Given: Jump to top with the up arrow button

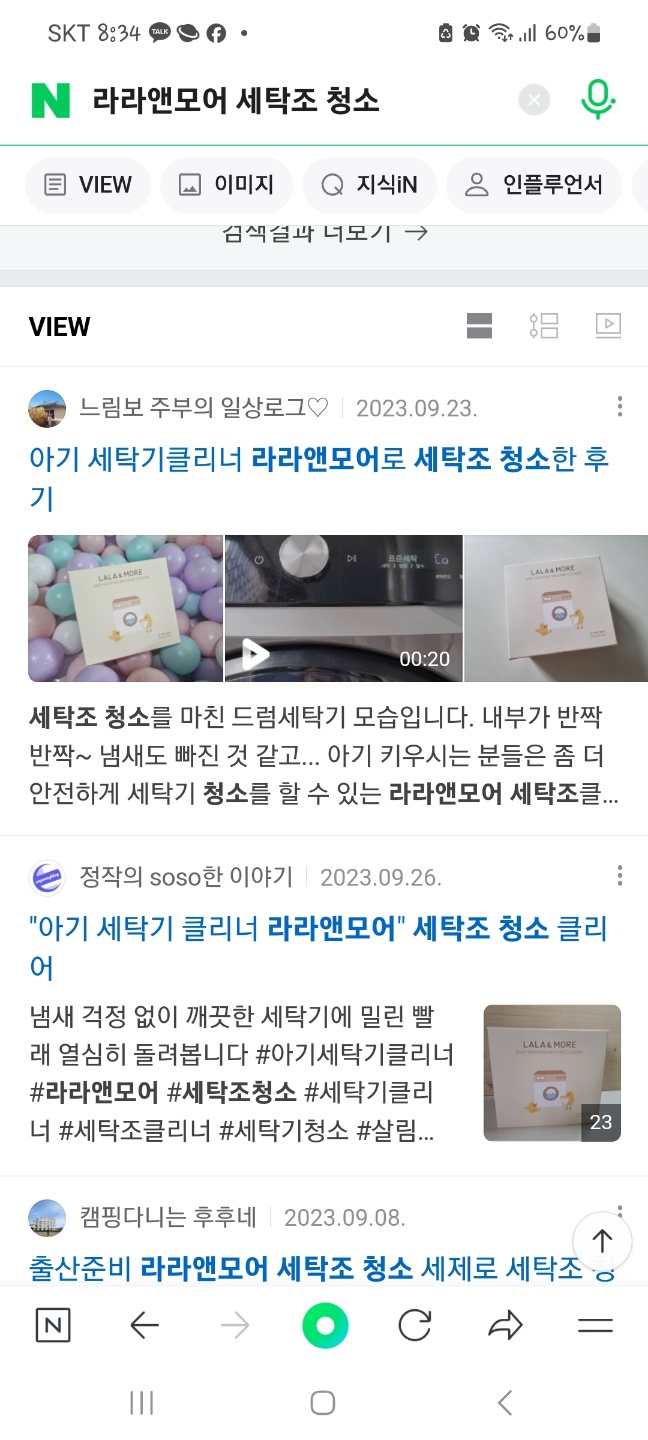Looking at the screenshot, I should 601,1241.
